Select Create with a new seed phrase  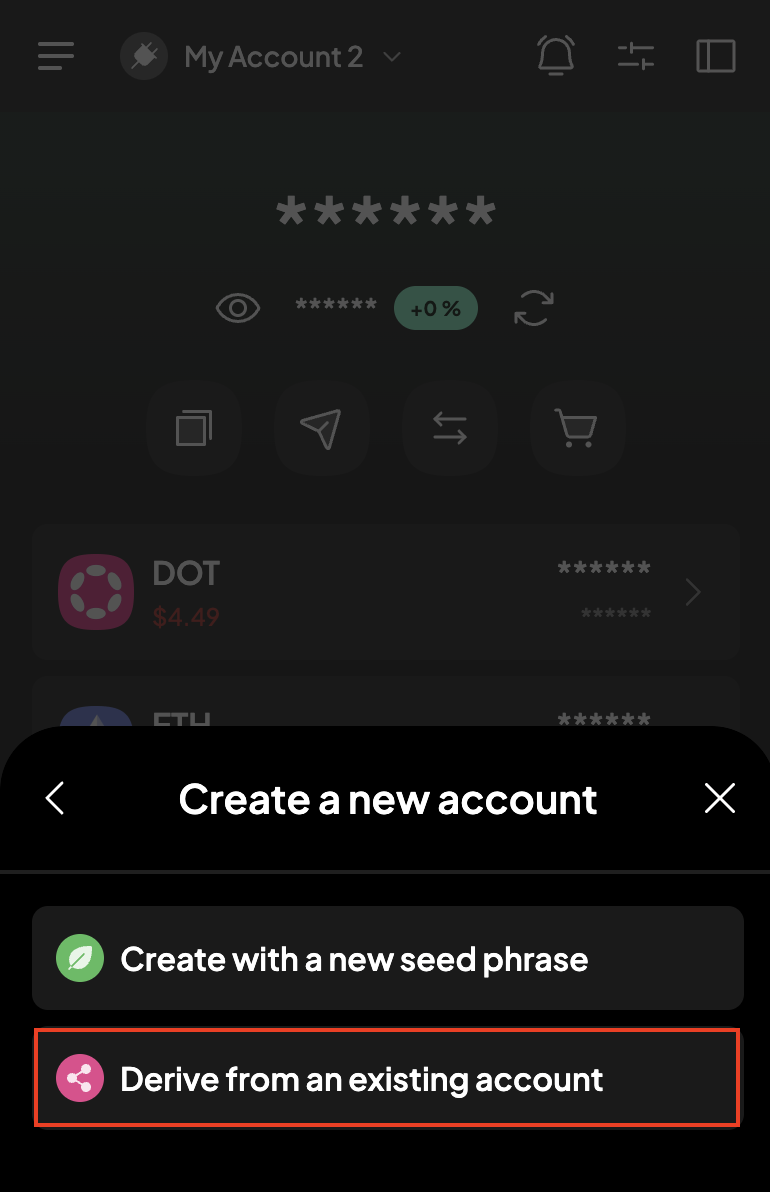(x=387, y=959)
